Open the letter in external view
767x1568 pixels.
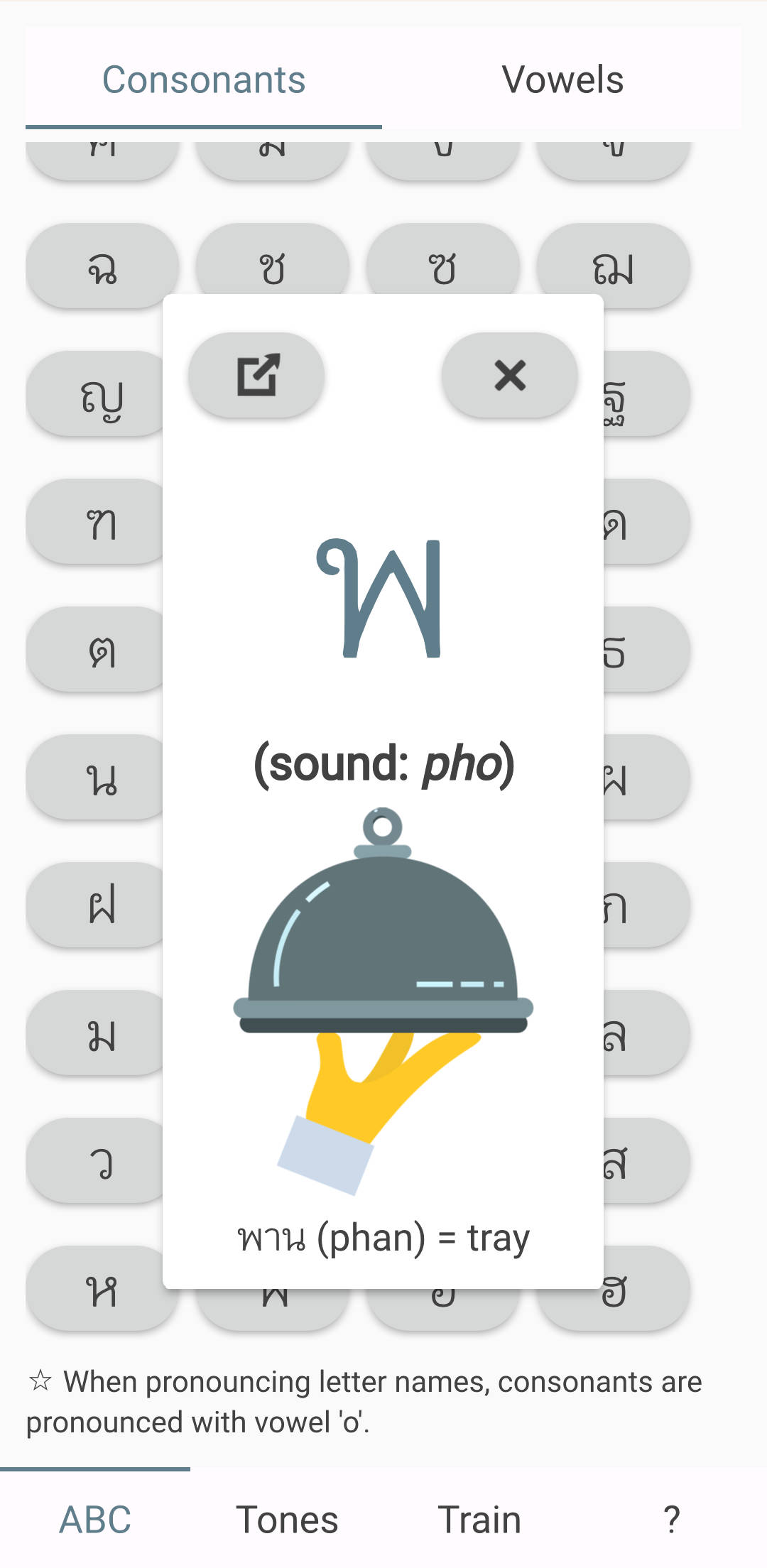tap(256, 375)
